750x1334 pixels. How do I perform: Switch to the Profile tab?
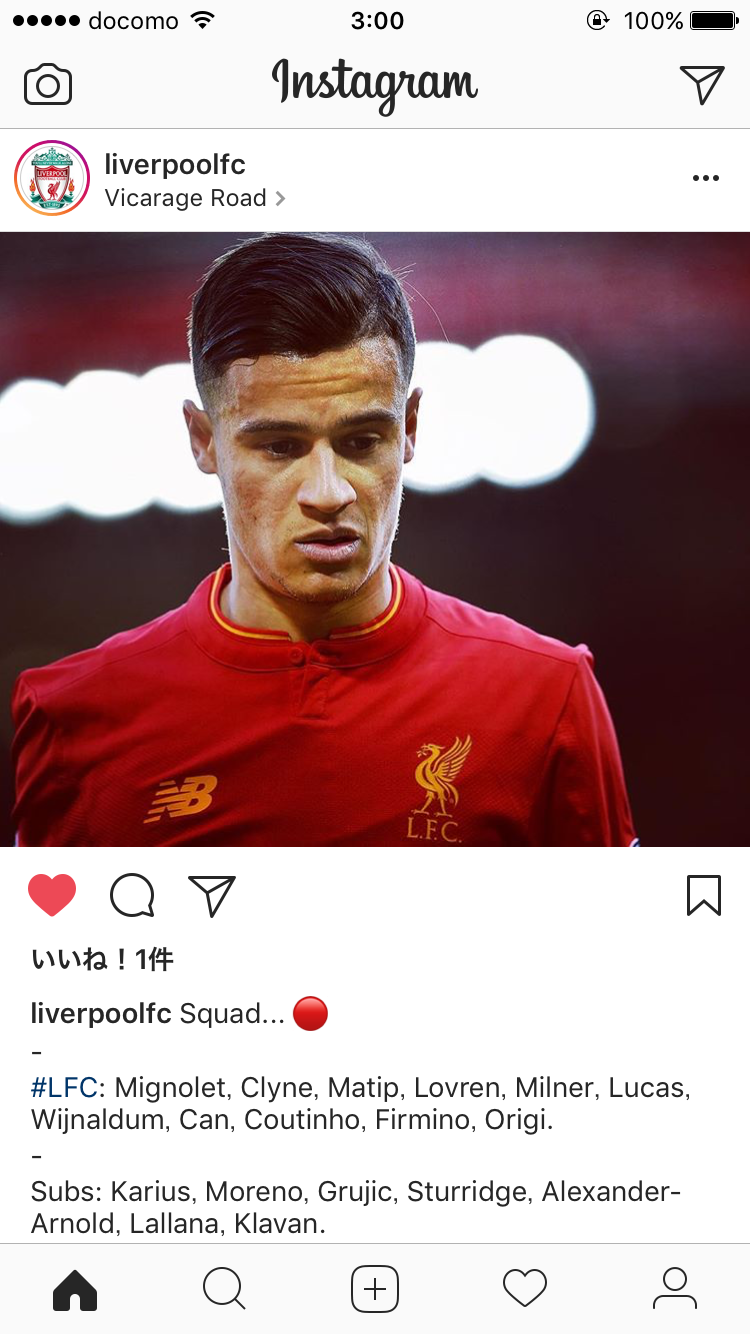[x=675, y=1289]
